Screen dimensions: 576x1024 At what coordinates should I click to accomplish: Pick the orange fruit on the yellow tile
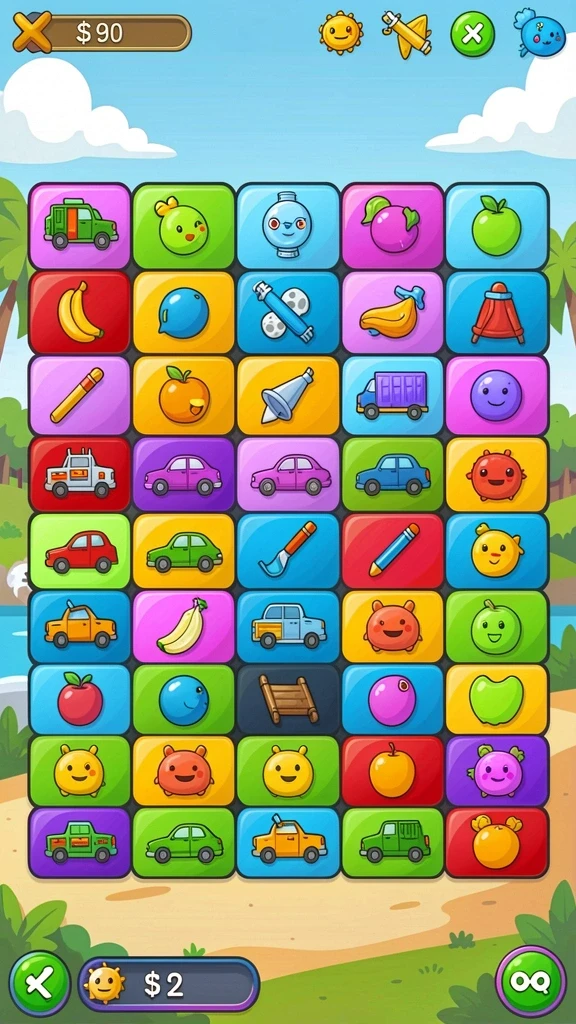[184, 396]
